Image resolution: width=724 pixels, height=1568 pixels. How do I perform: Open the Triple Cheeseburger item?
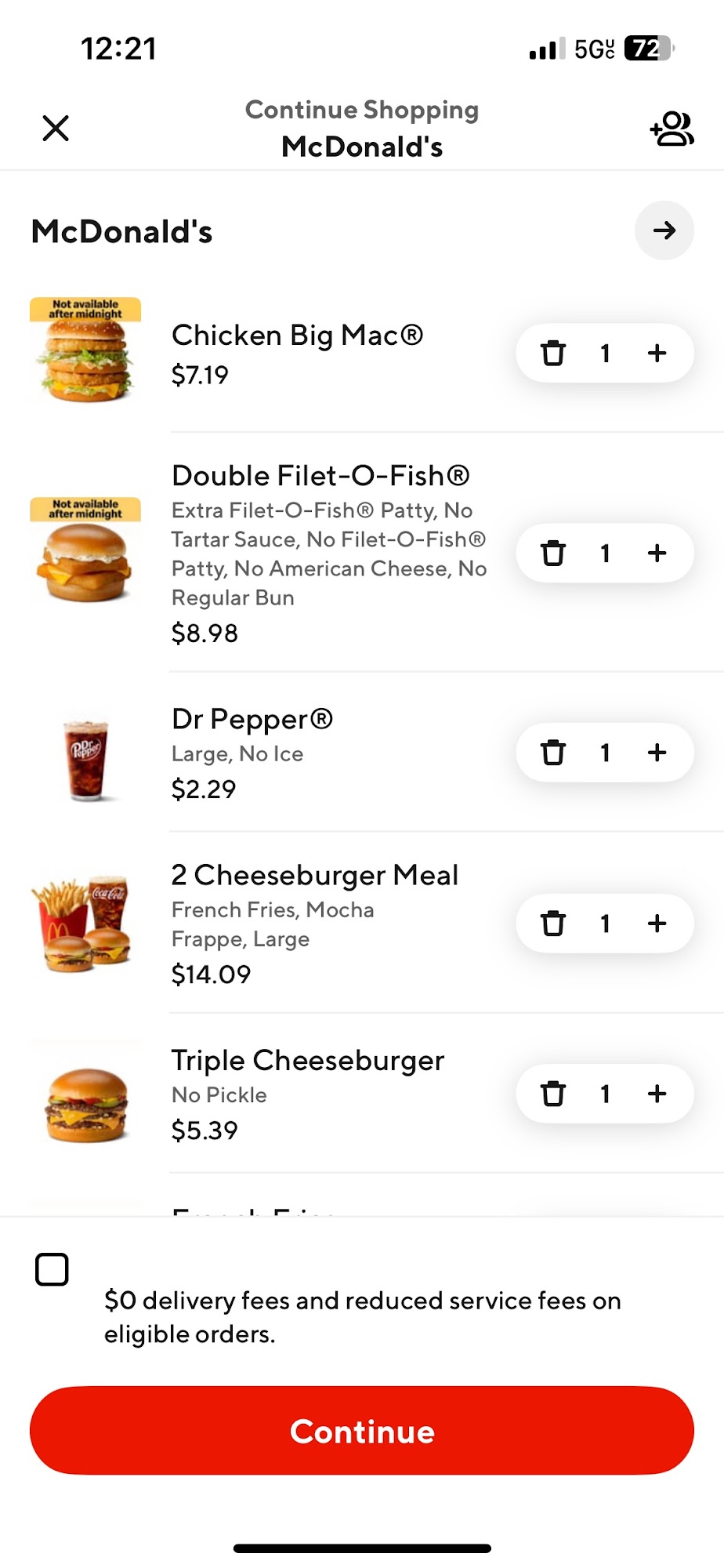coord(307,1062)
